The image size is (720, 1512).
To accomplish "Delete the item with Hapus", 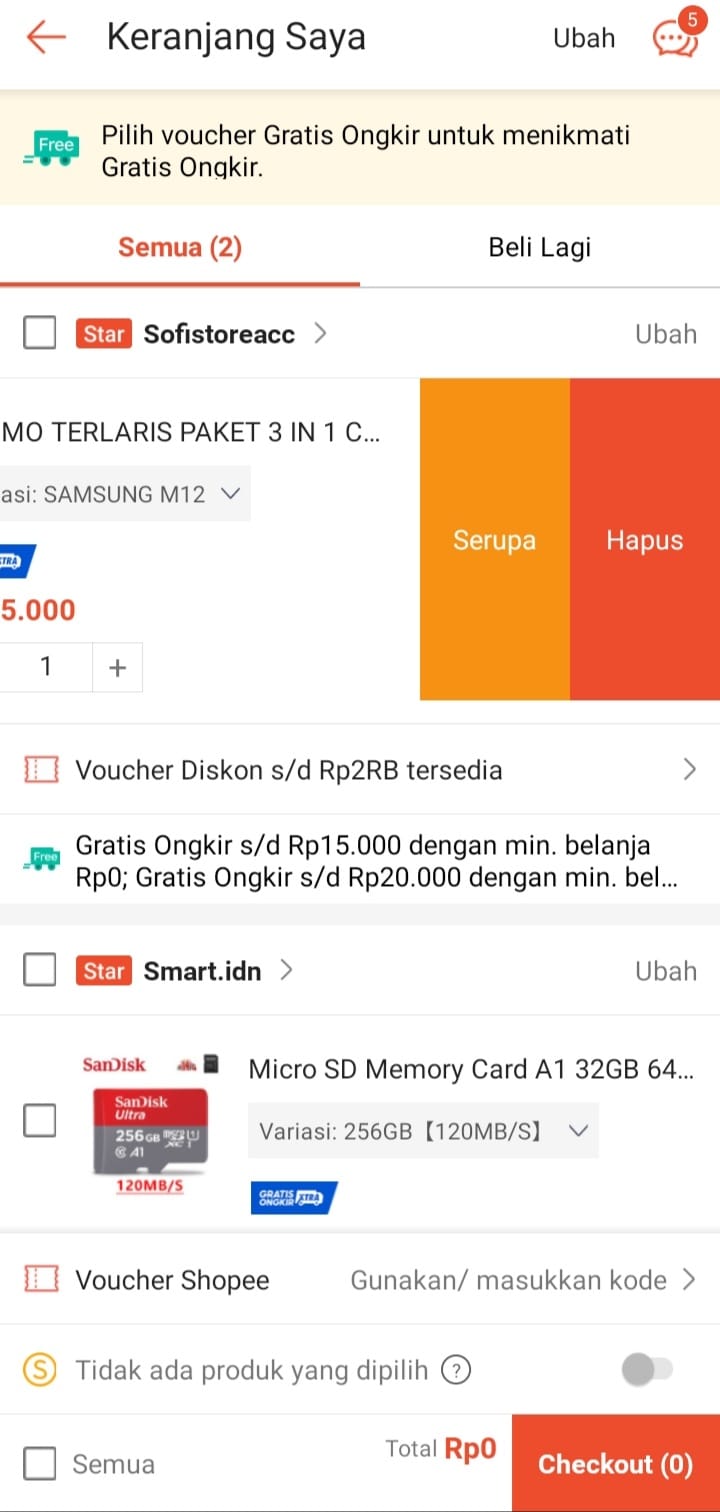I will [x=644, y=540].
